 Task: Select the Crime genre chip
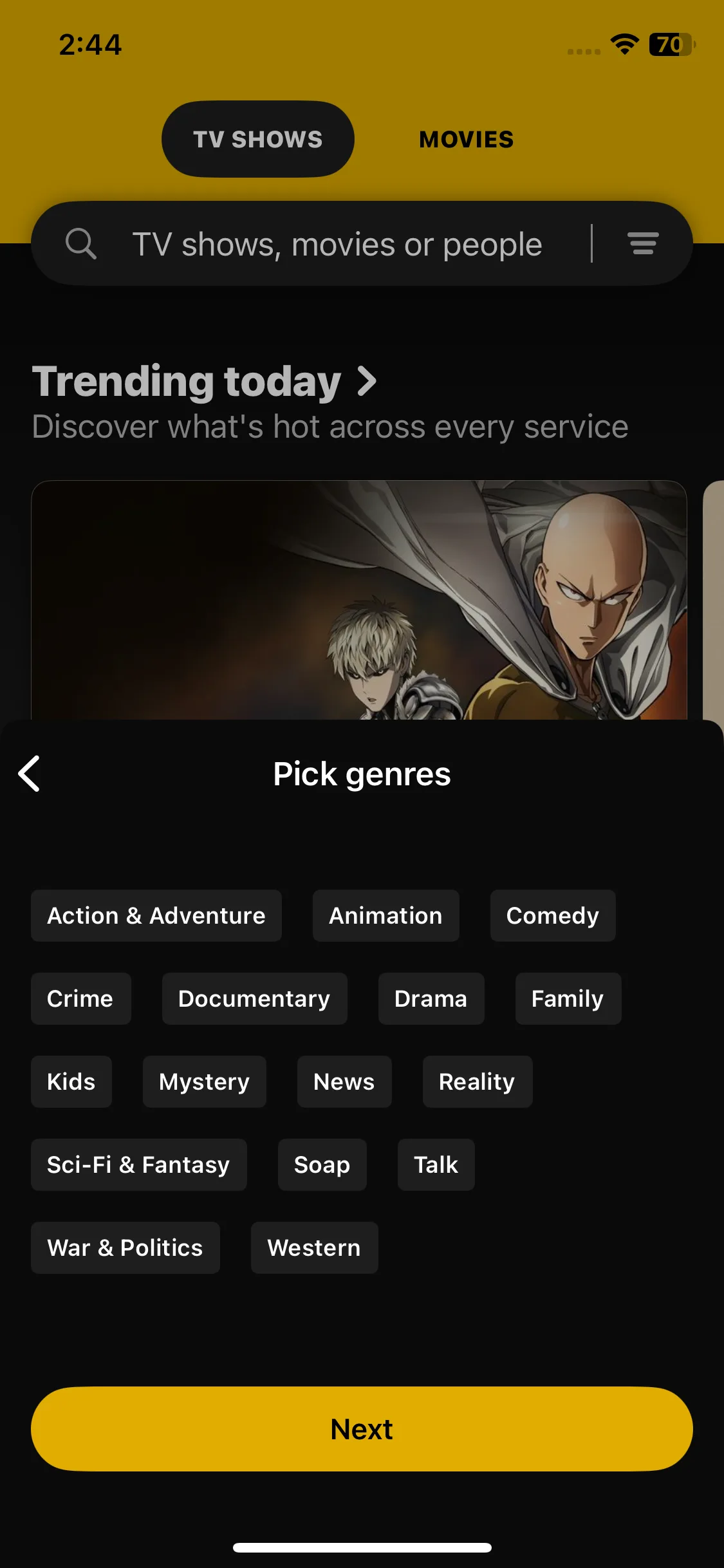(80, 998)
